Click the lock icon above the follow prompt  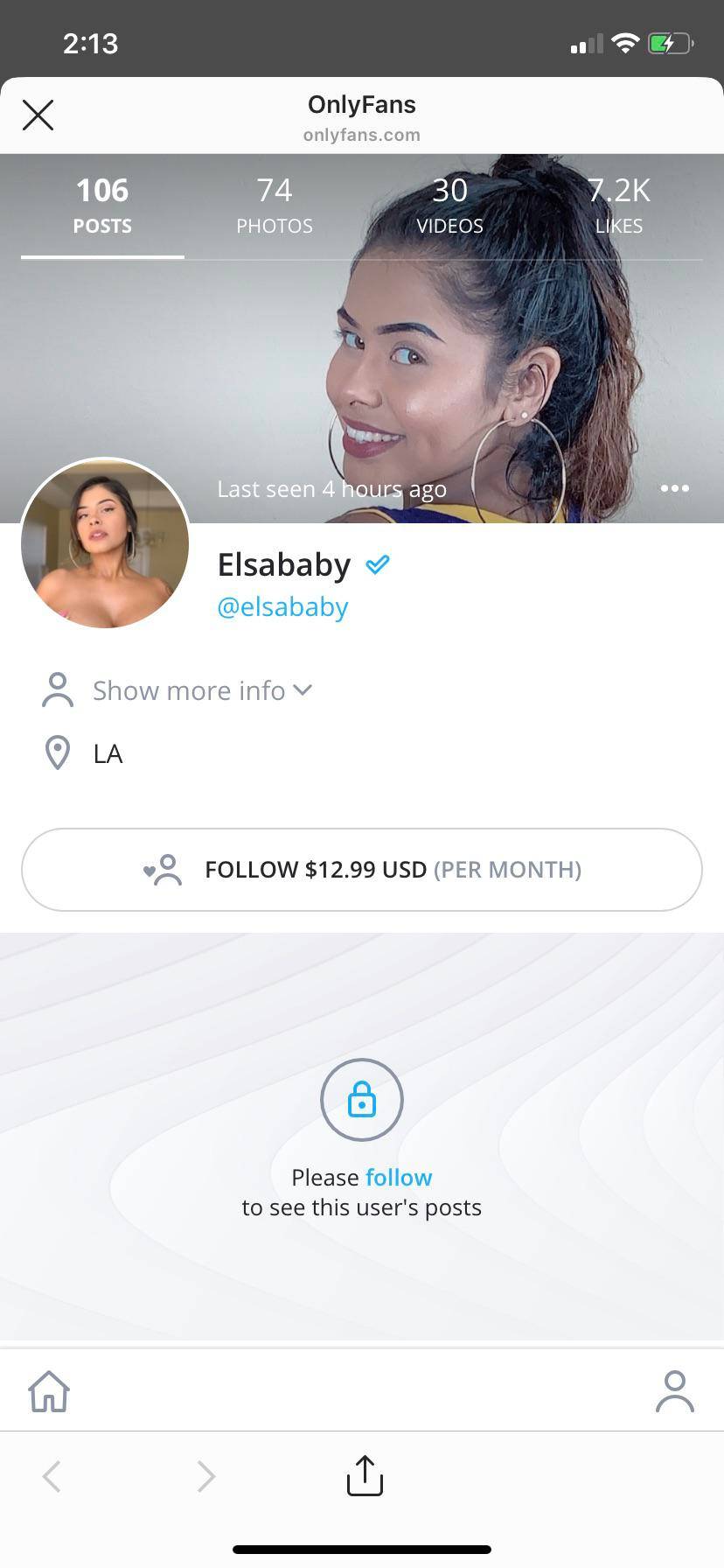point(361,1100)
